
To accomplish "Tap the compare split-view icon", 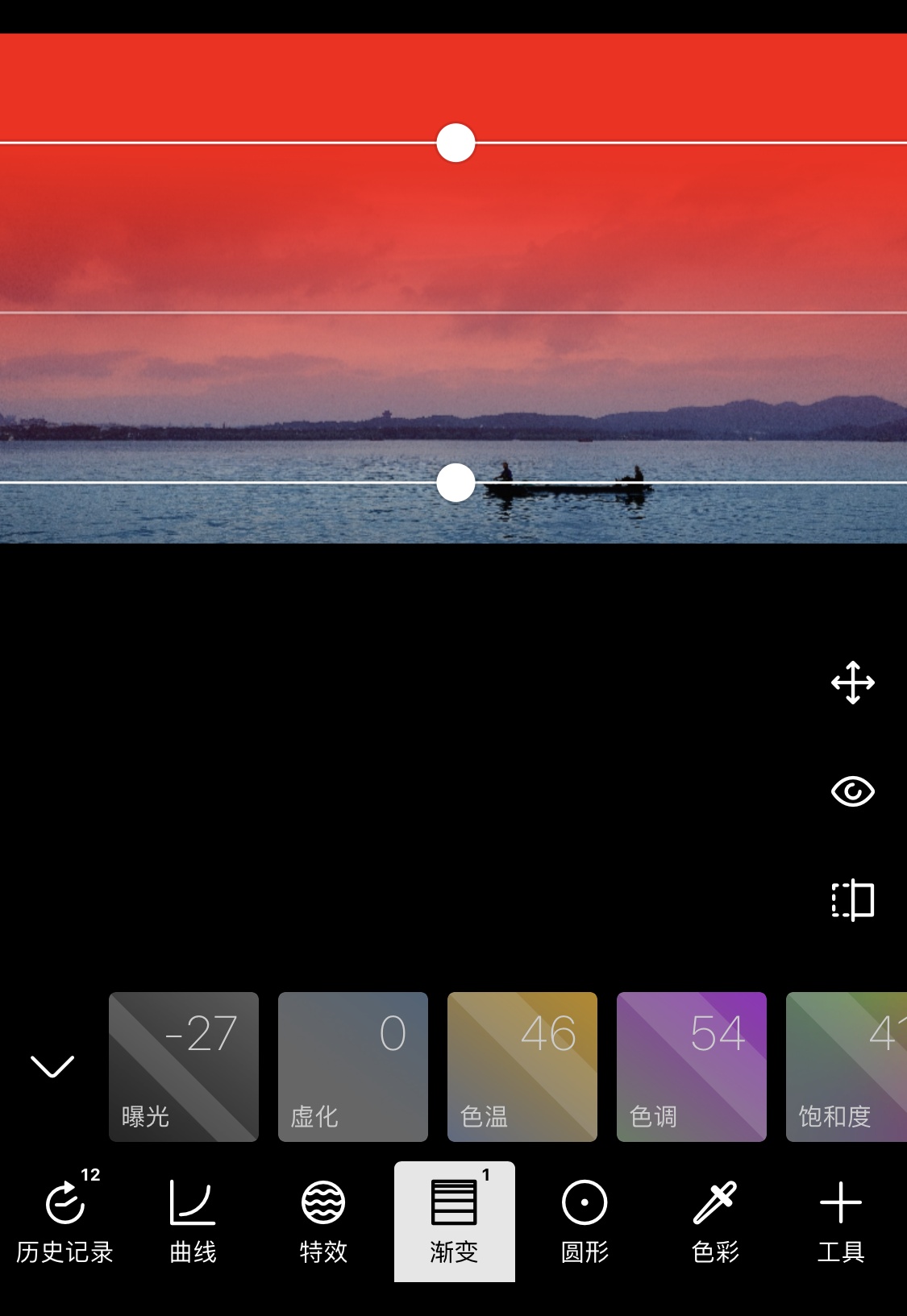I will 852,900.
